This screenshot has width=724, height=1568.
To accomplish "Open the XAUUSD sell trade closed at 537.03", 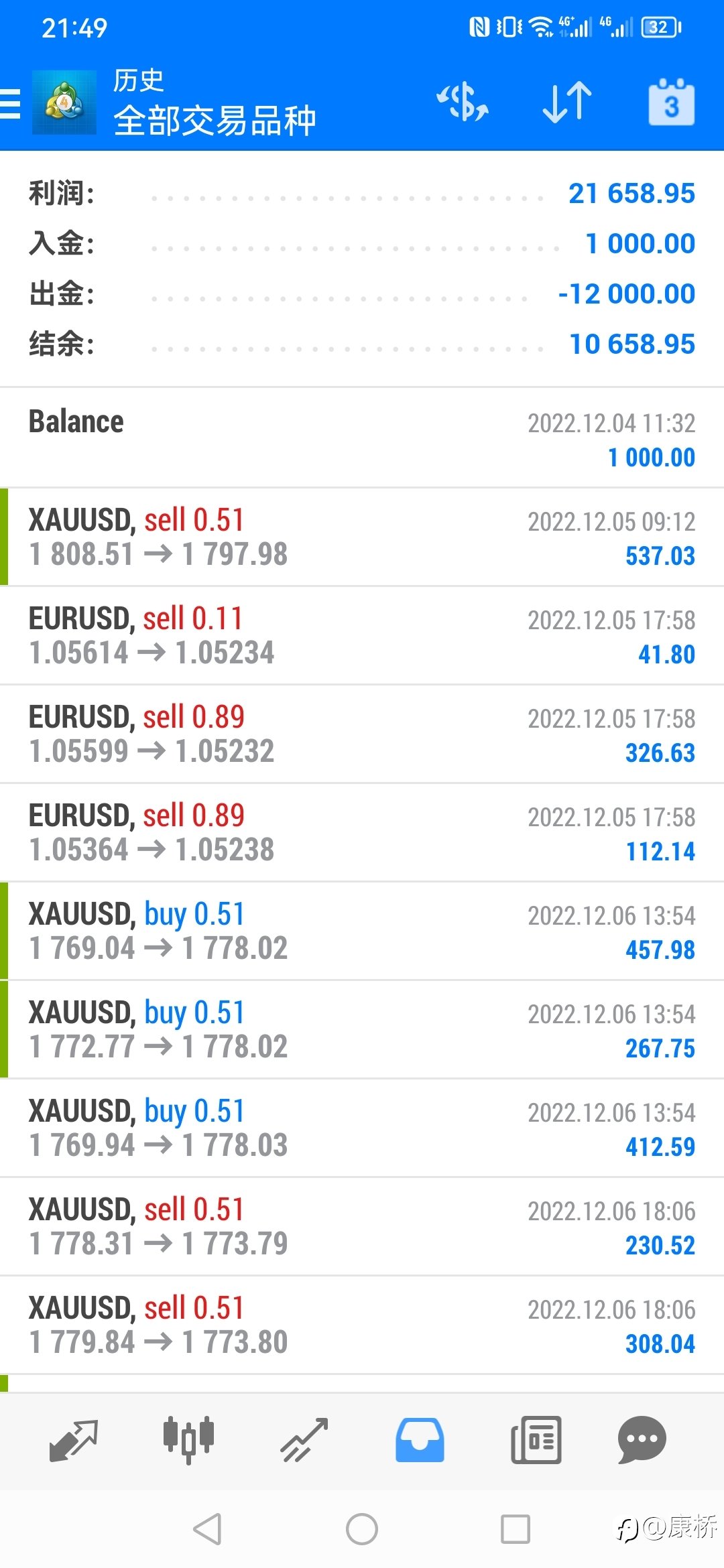I will [x=362, y=537].
